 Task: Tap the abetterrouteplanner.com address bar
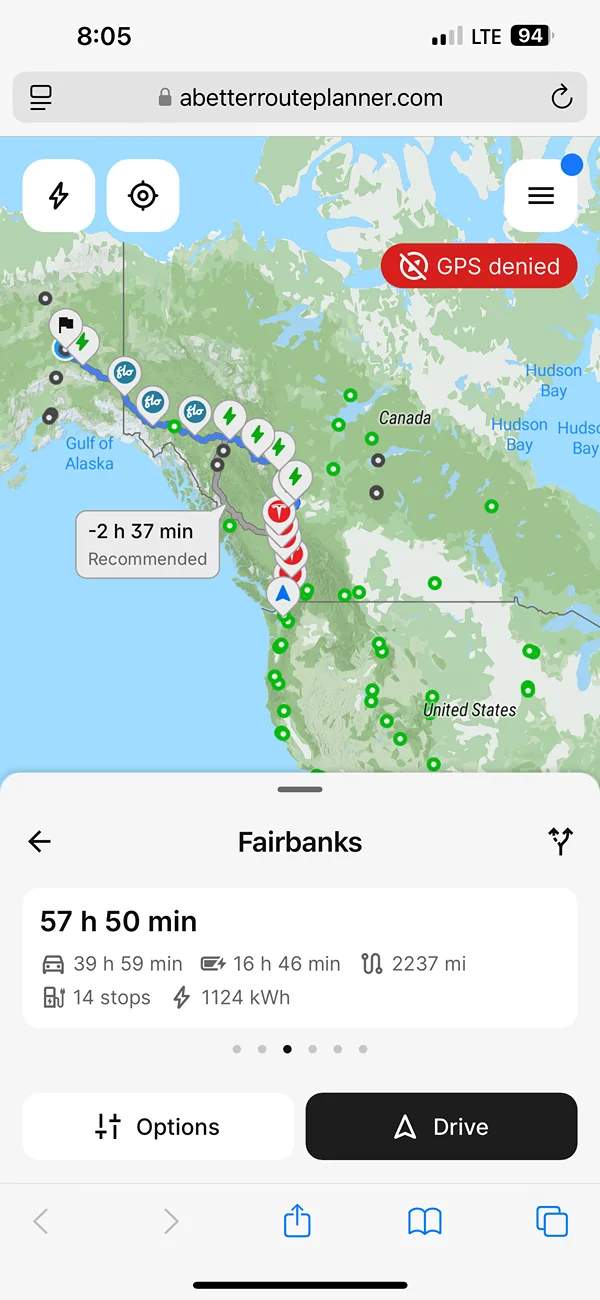pos(300,97)
